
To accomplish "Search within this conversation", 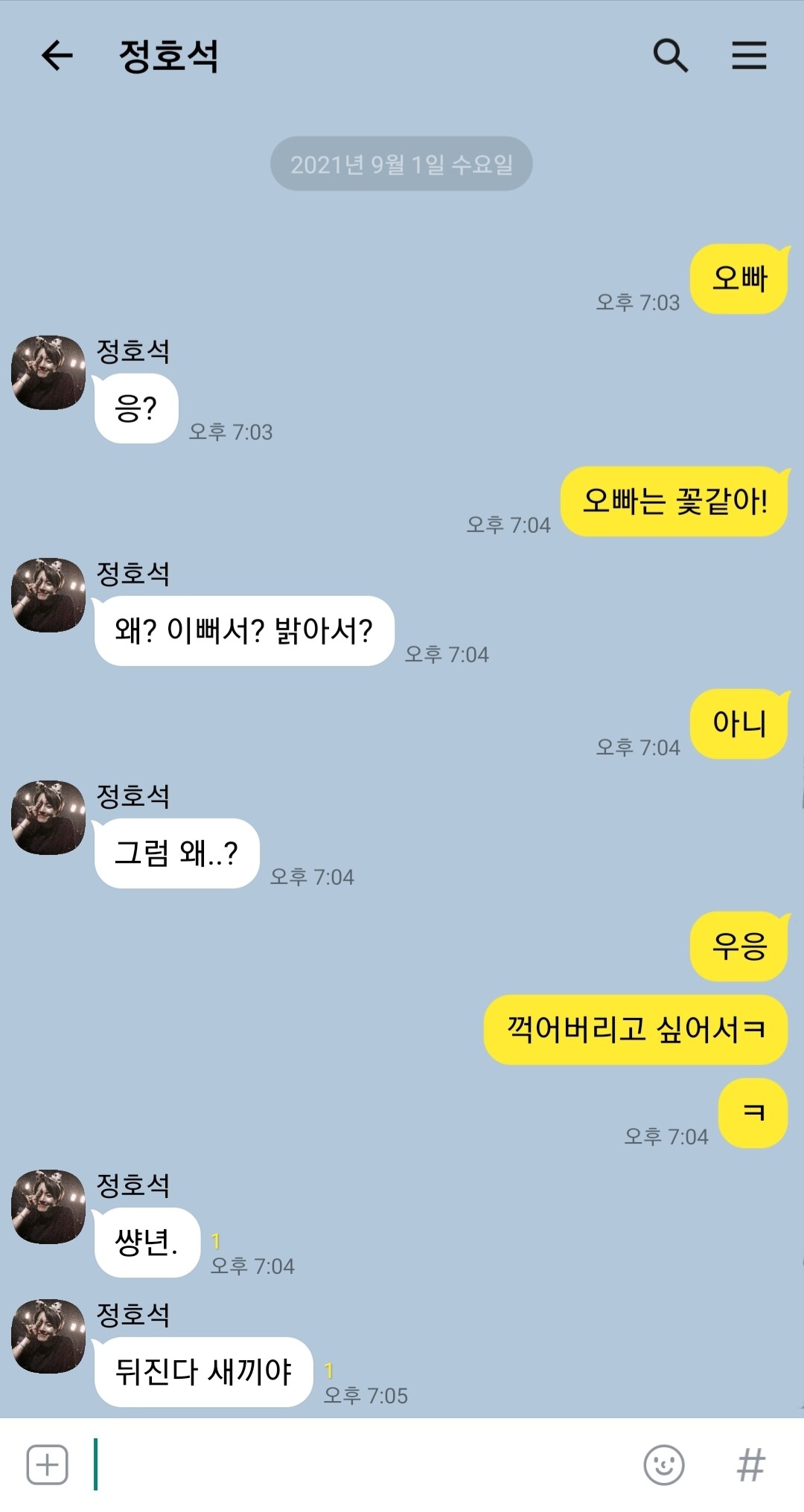I will point(670,56).
